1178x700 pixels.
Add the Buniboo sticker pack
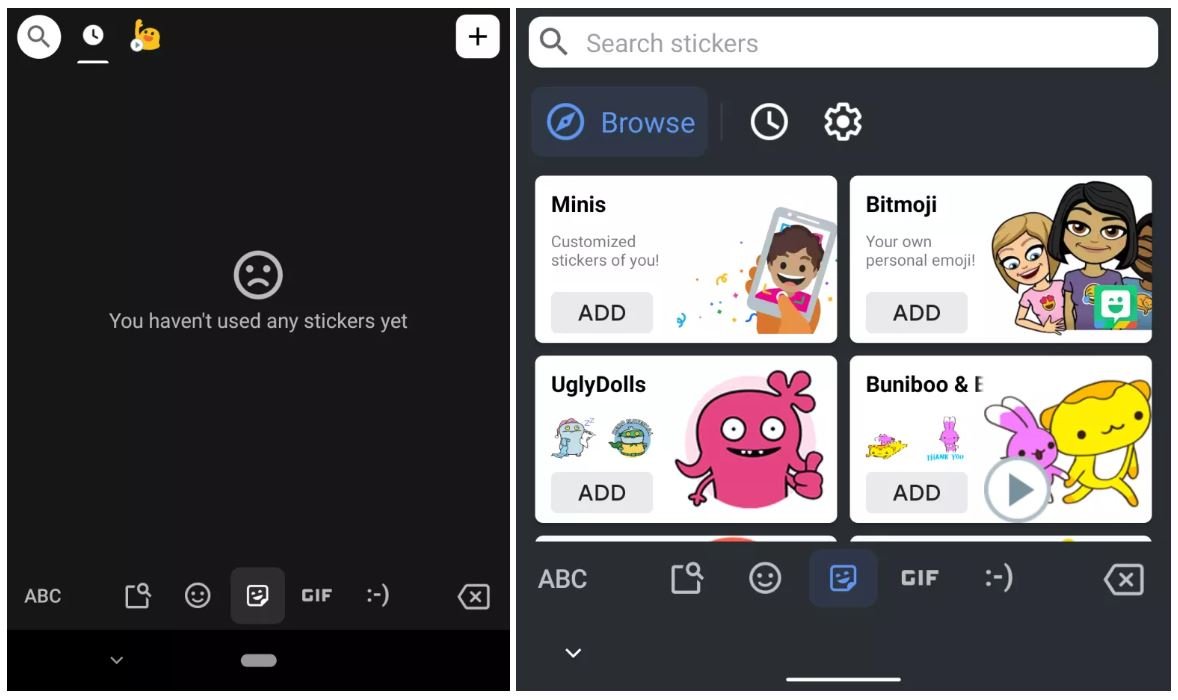[916, 493]
